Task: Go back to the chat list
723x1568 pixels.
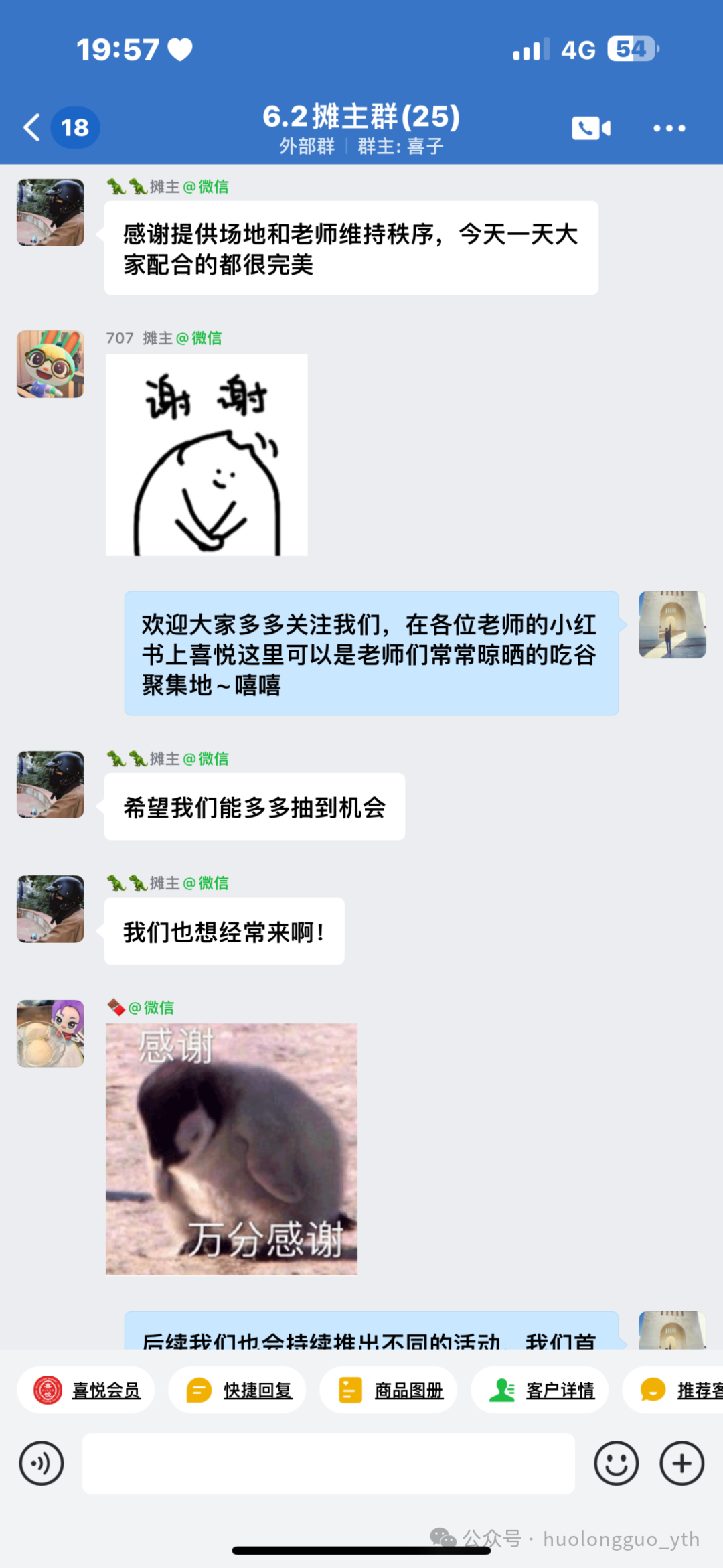Action: click(32, 127)
